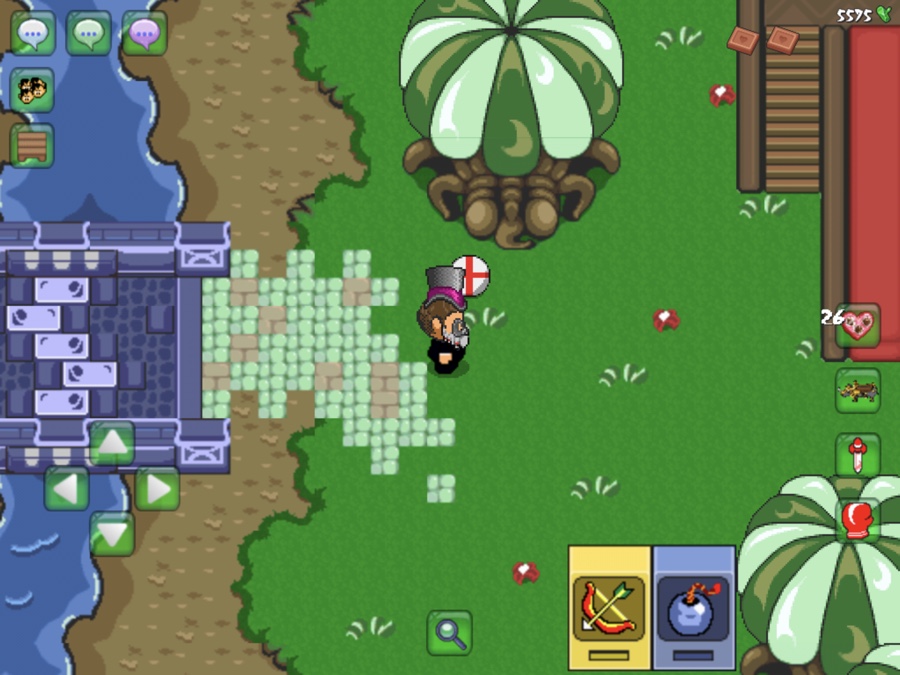Image resolution: width=900 pixels, height=675 pixels.
Task: Tap the magnifying glass search icon
Action: point(449,632)
